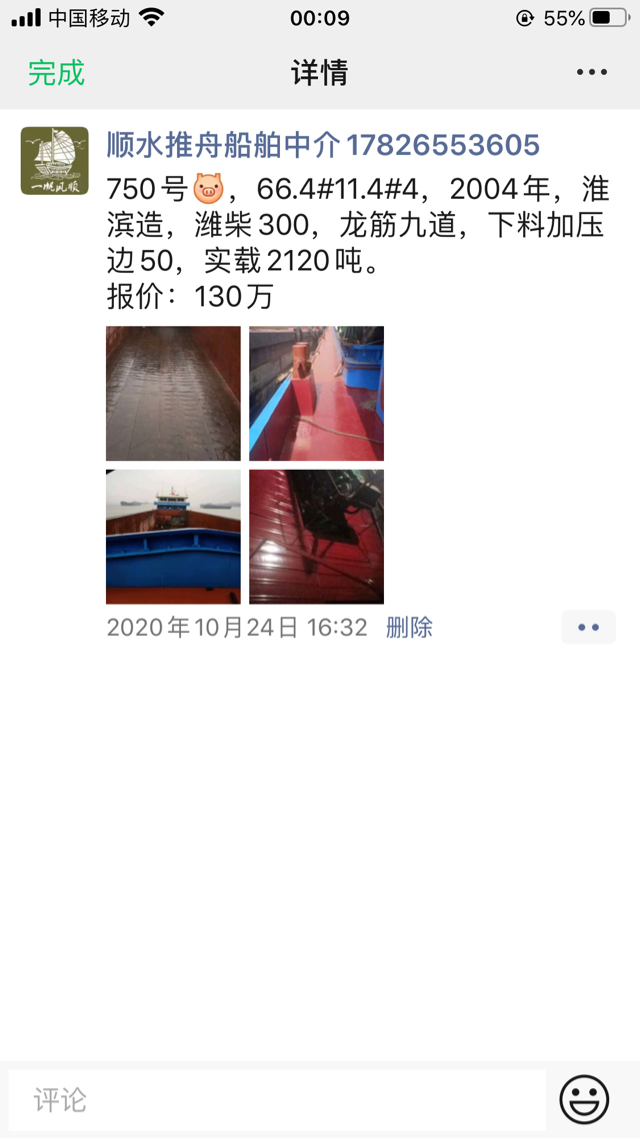Tap 删除 to delete this post
The width and height of the screenshot is (640, 1139).
pyautogui.click(x=409, y=627)
